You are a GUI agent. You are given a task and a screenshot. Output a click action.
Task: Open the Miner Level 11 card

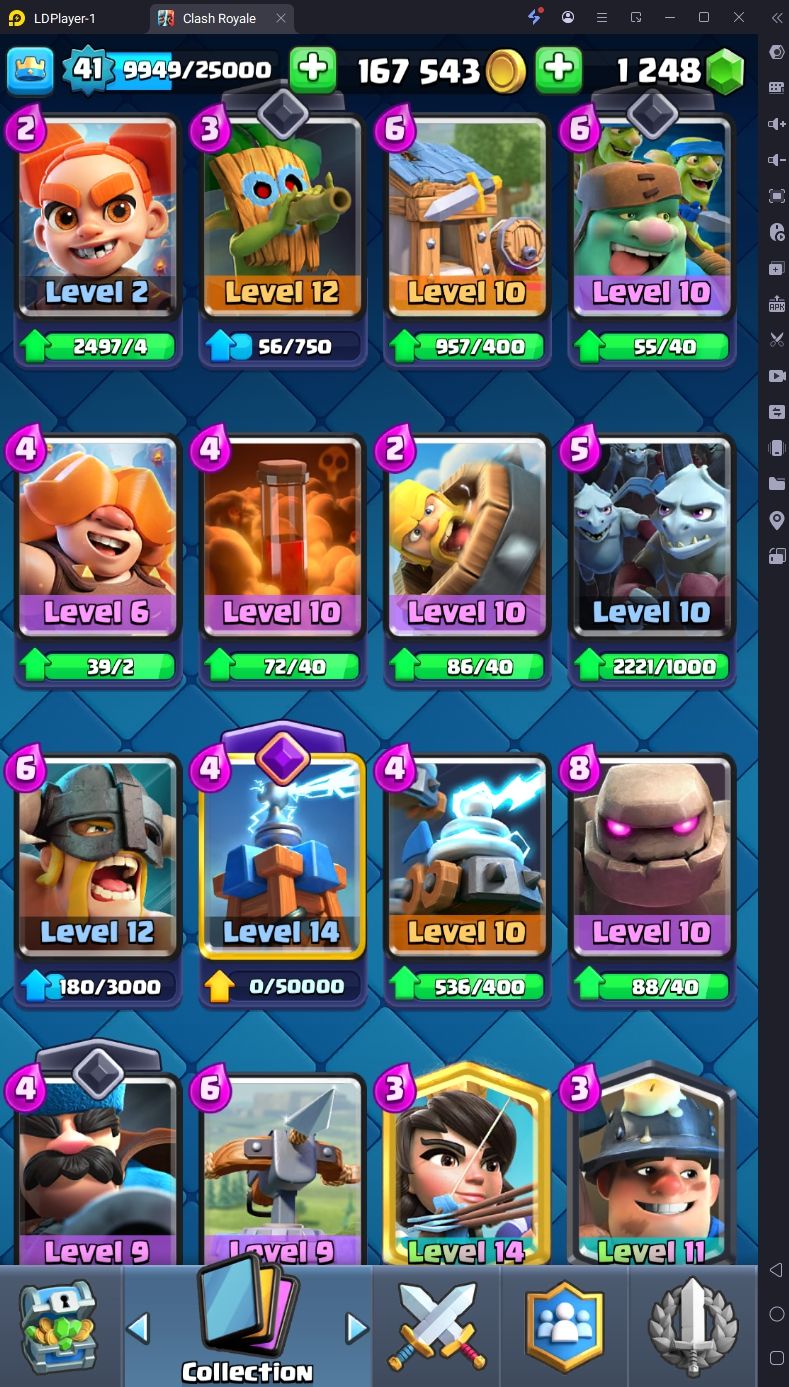[x=651, y=1168]
